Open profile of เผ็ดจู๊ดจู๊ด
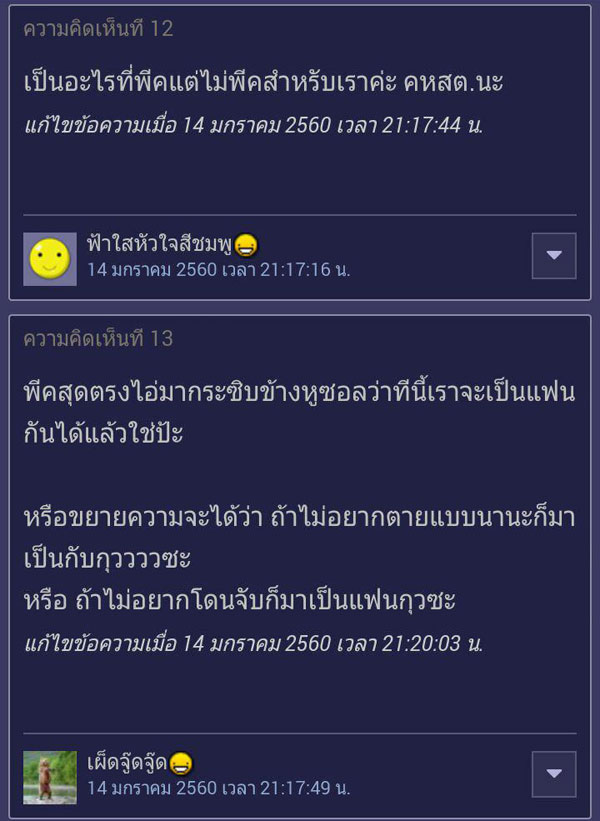The image size is (600, 821). [126, 763]
